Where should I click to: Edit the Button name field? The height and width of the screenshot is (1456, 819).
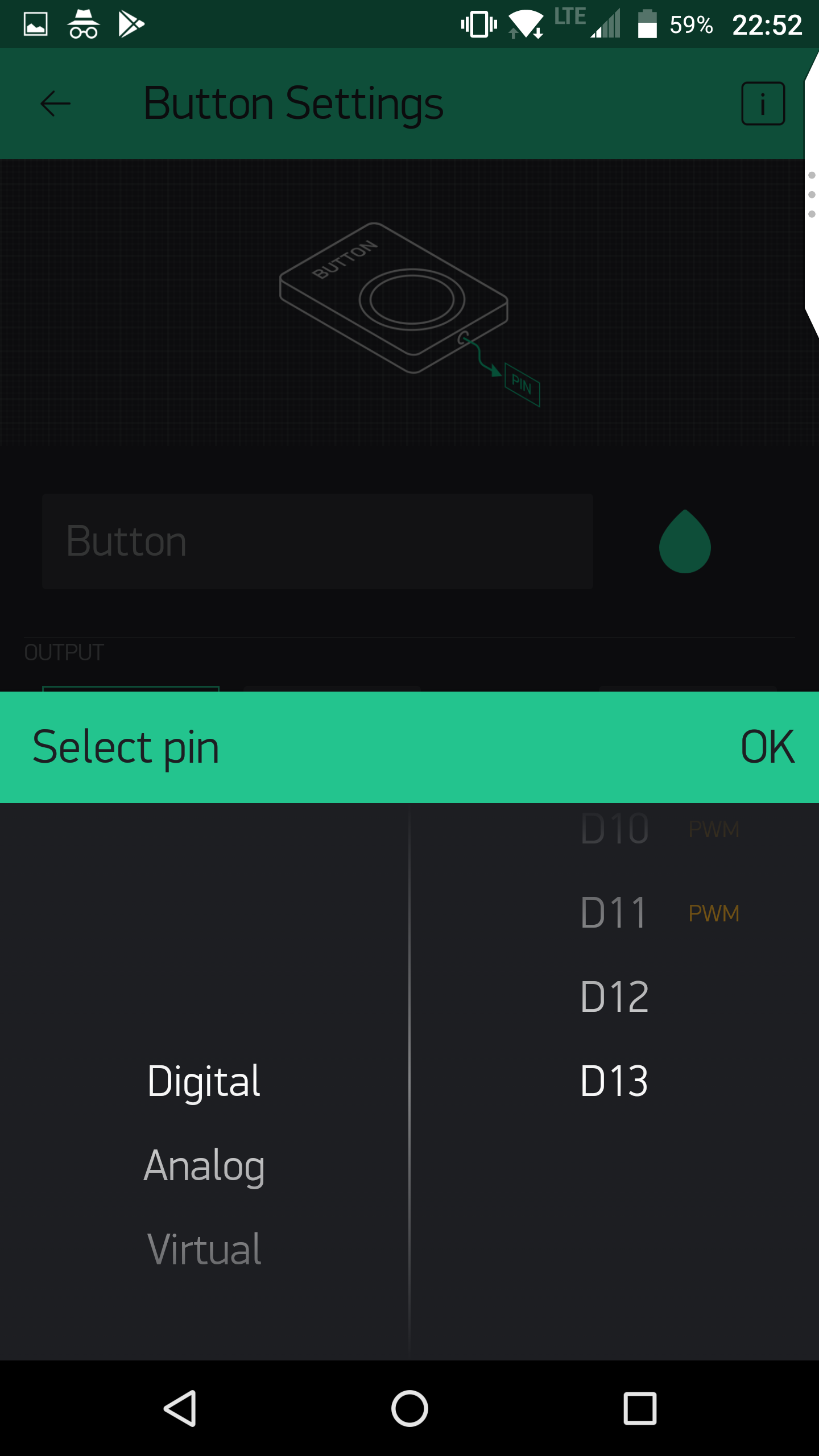point(317,541)
